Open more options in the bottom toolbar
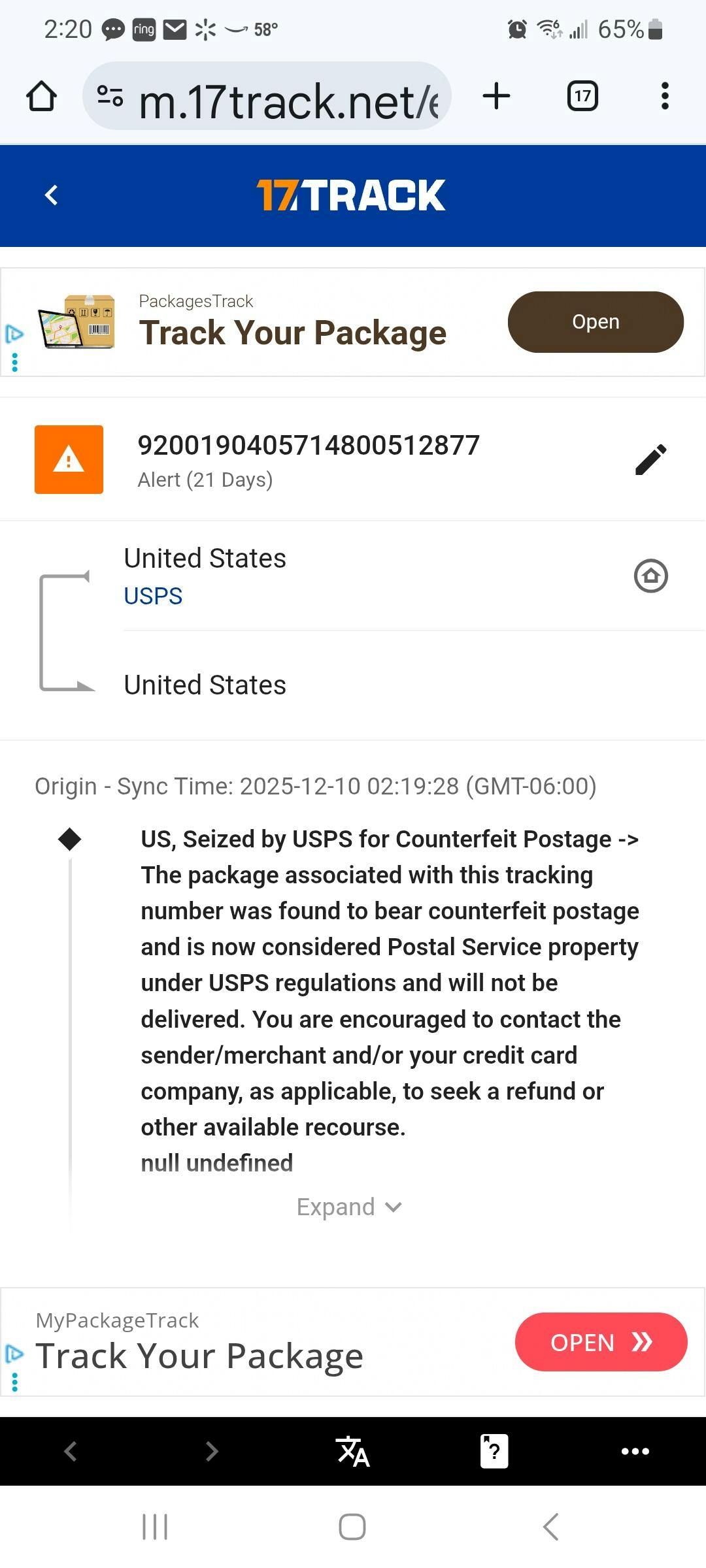 (x=635, y=1451)
